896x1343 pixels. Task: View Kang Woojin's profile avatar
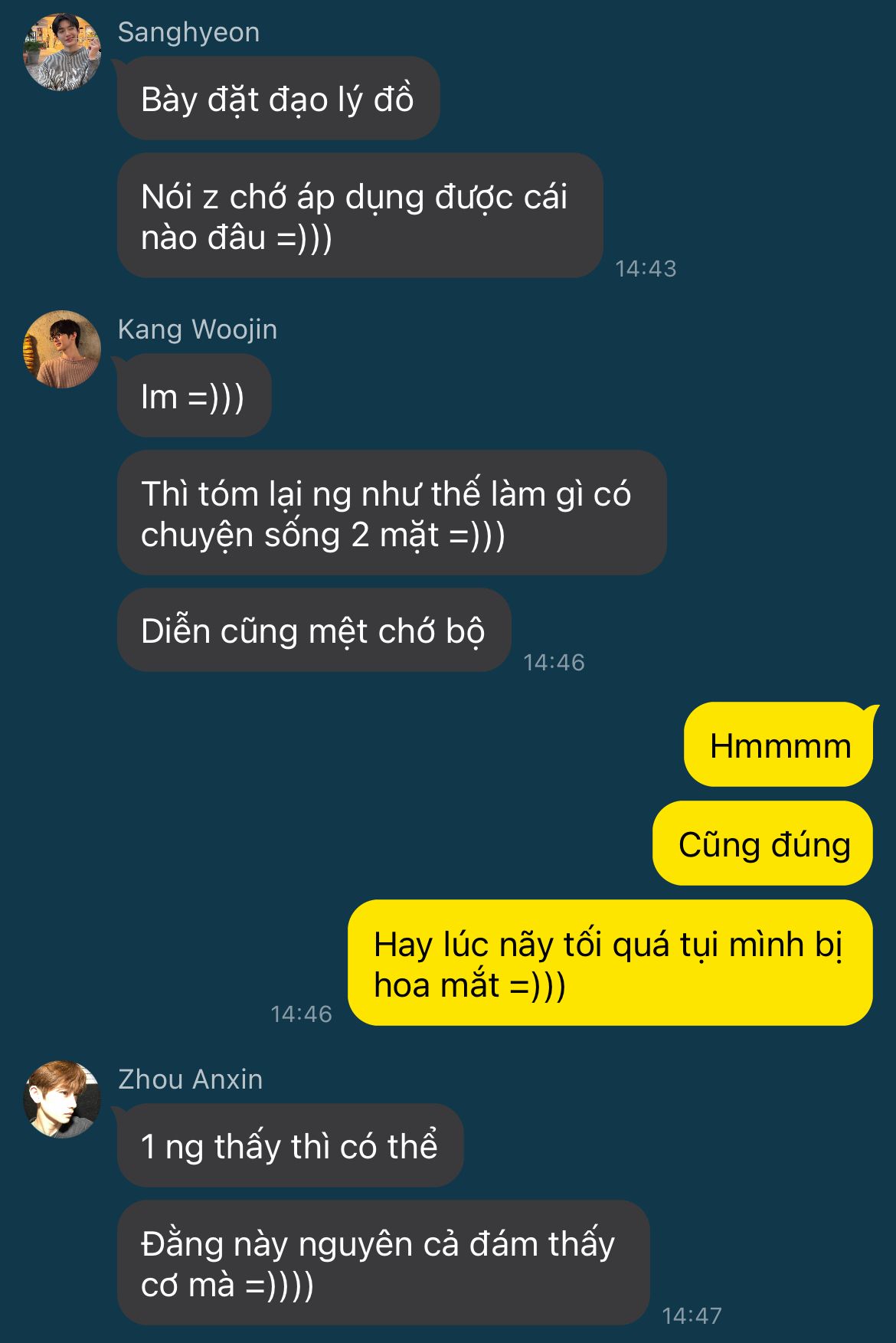click(x=62, y=349)
